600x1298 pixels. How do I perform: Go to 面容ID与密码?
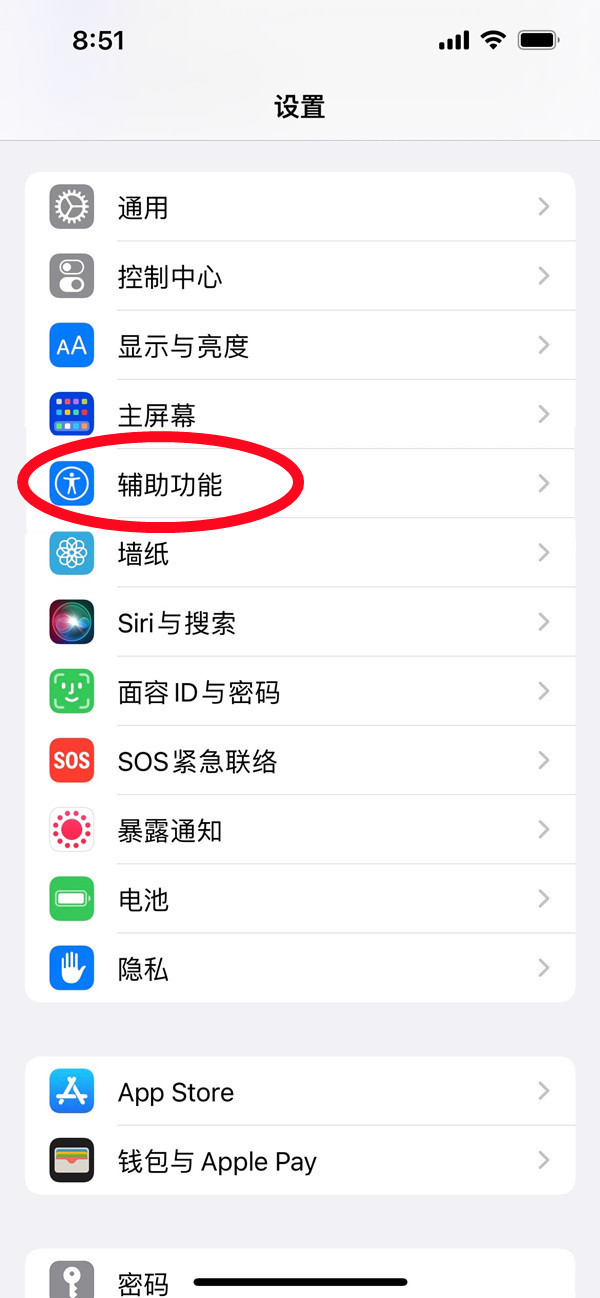click(x=300, y=692)
